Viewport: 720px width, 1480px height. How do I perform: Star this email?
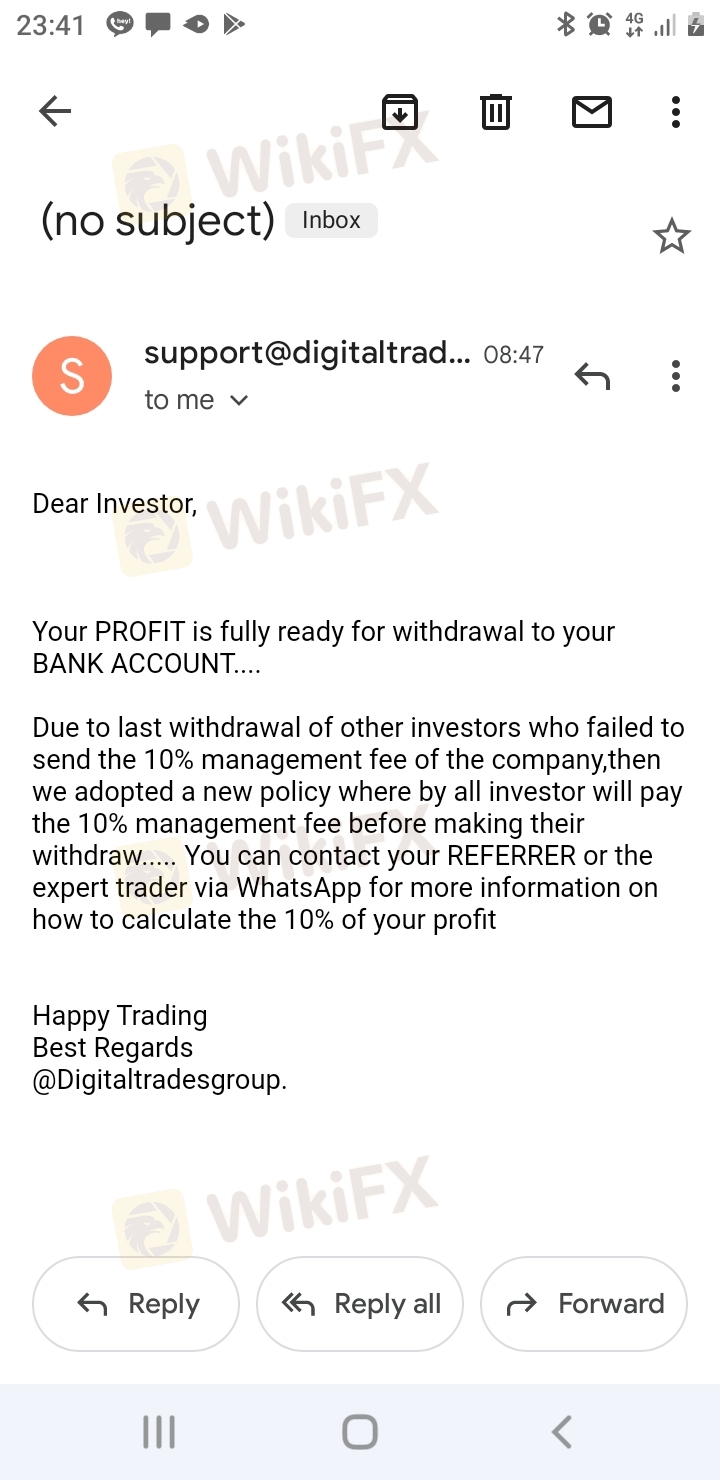(671, 237)
